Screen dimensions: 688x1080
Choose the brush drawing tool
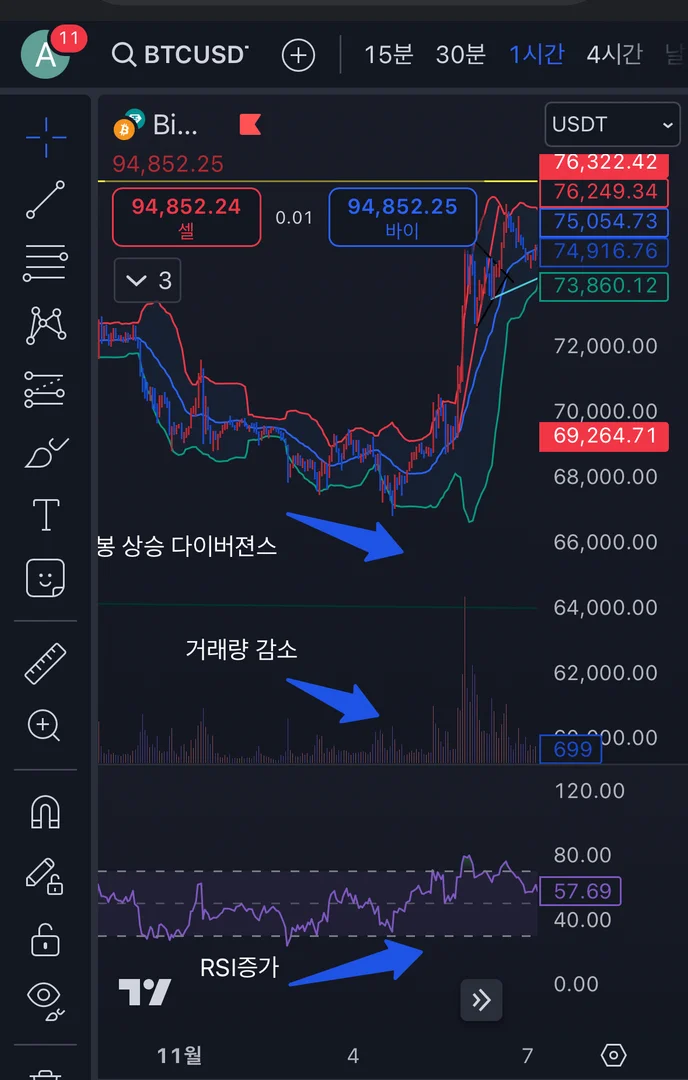coord(46,454)
